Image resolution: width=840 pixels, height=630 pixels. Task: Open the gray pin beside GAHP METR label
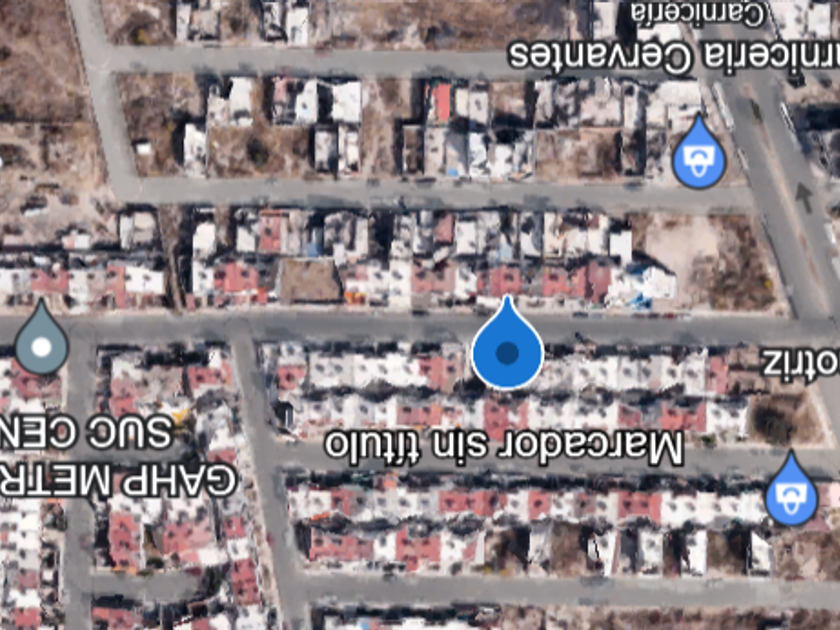point(41,338)
